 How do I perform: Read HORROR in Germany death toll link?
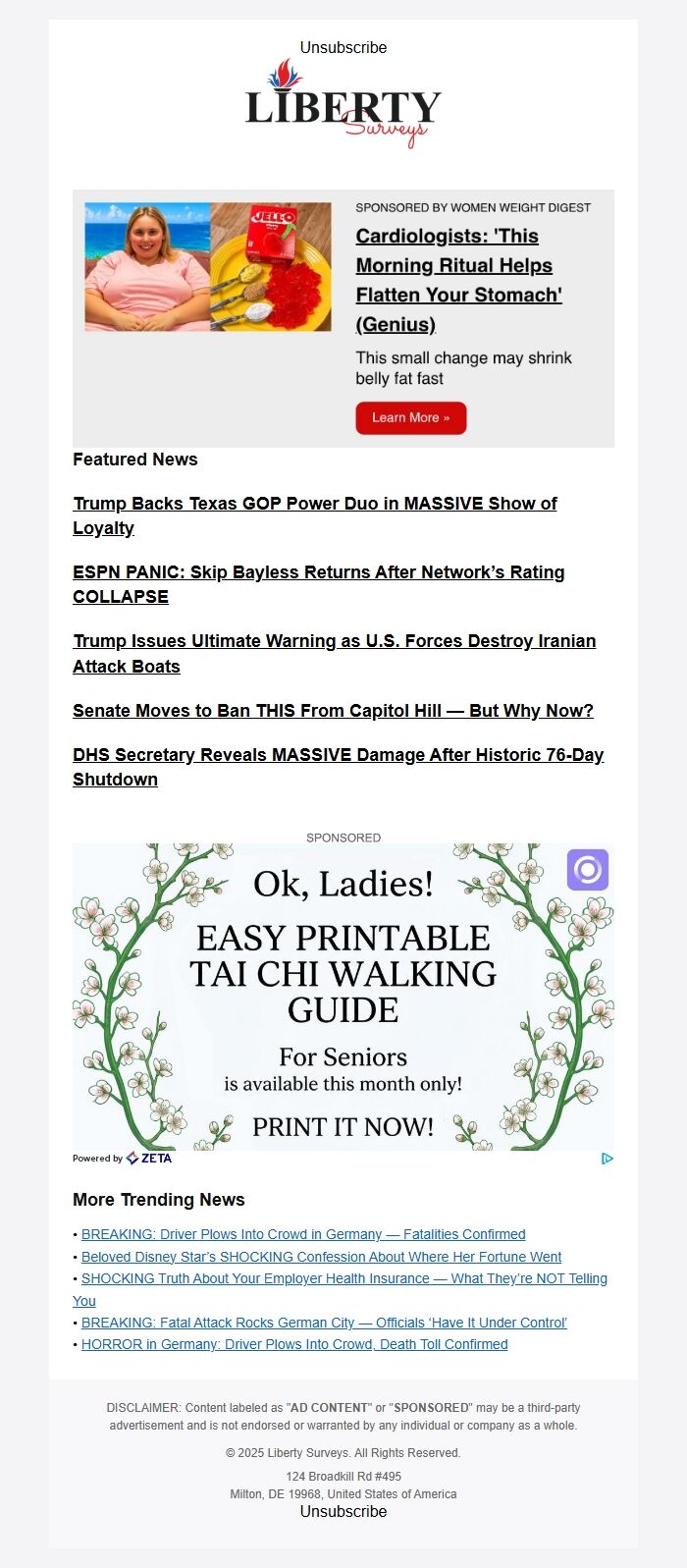point(294,1344)
